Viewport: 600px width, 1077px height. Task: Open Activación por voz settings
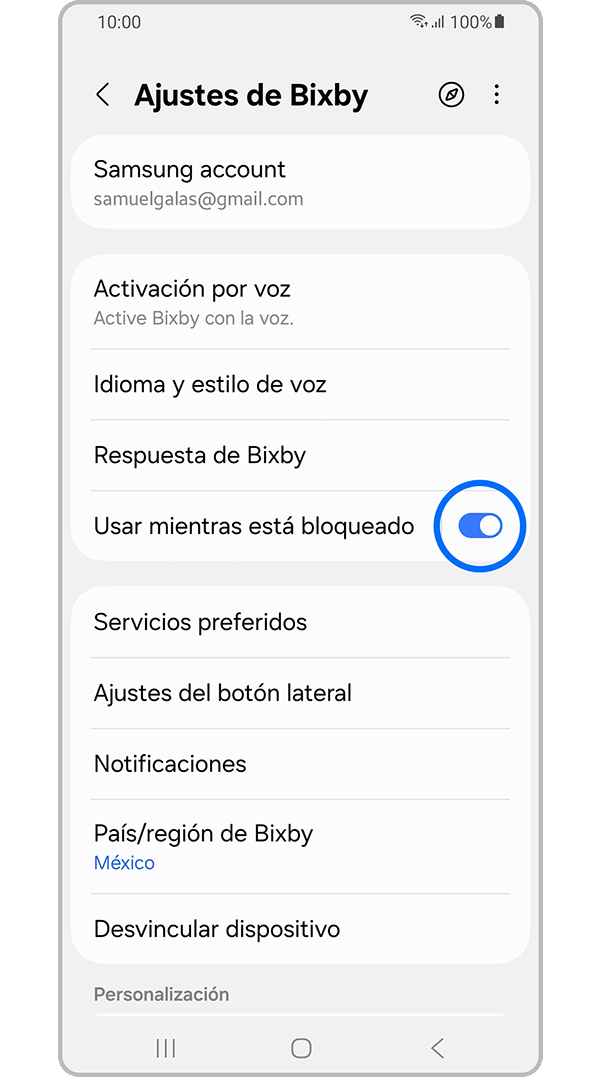pyautogui.click(x=300, y=302)
